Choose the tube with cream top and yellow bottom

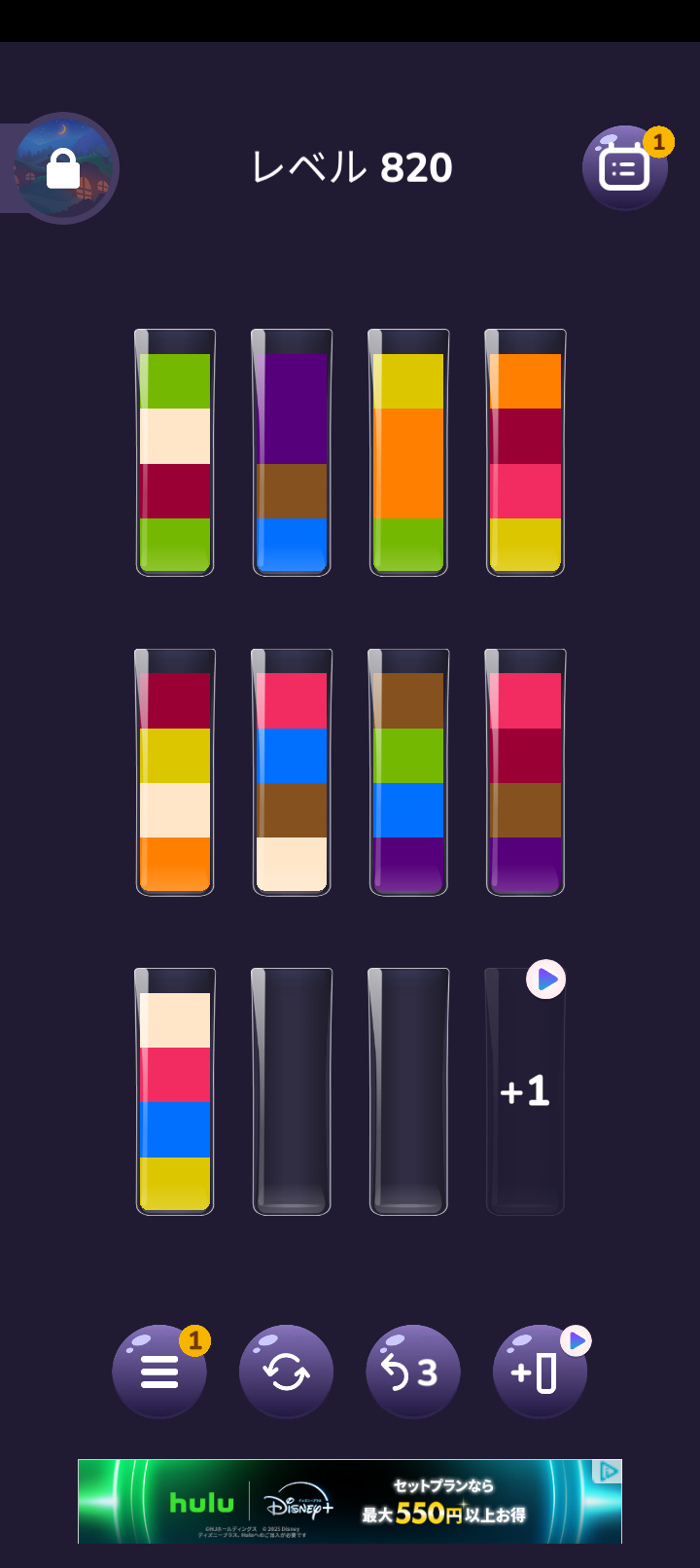tap(175, 1091)
